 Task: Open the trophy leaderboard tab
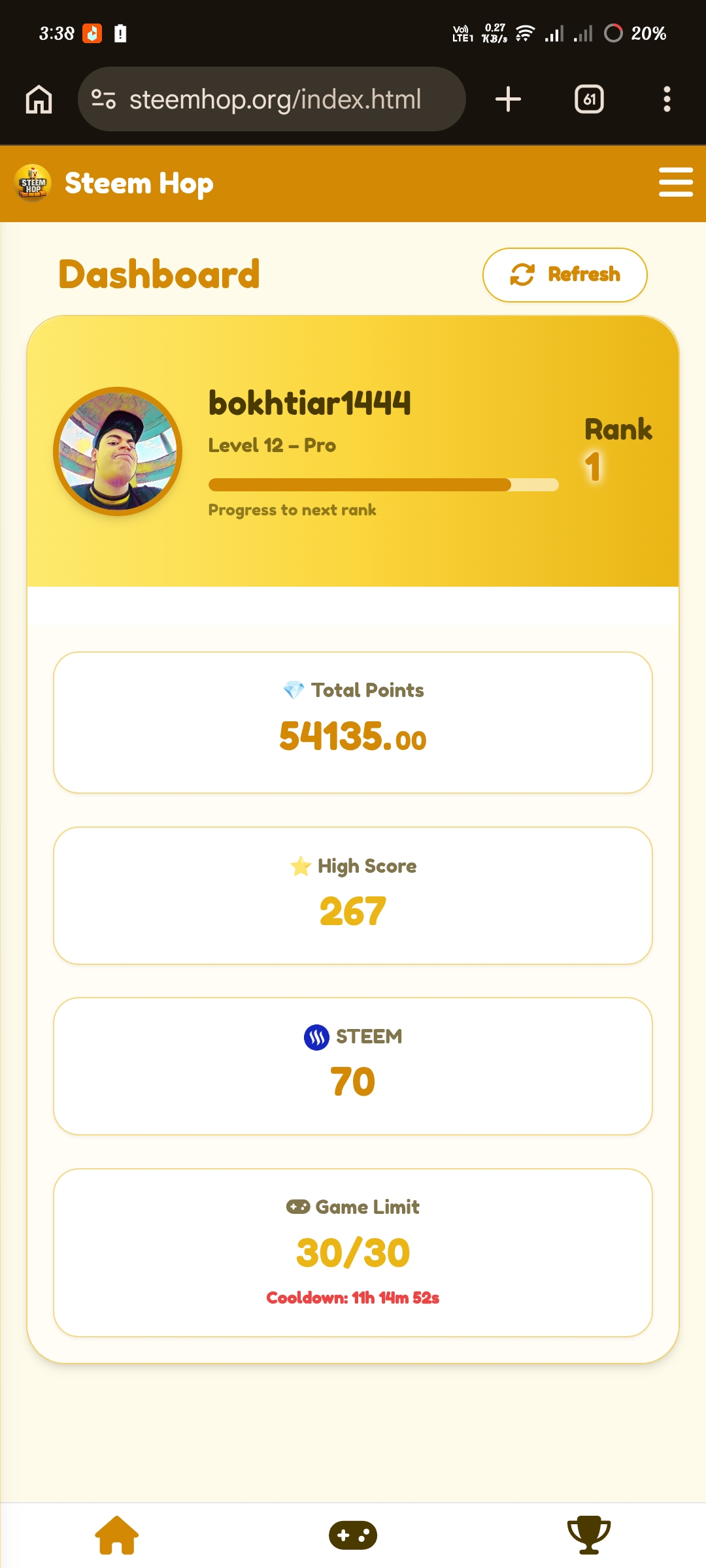(588, 1535)
